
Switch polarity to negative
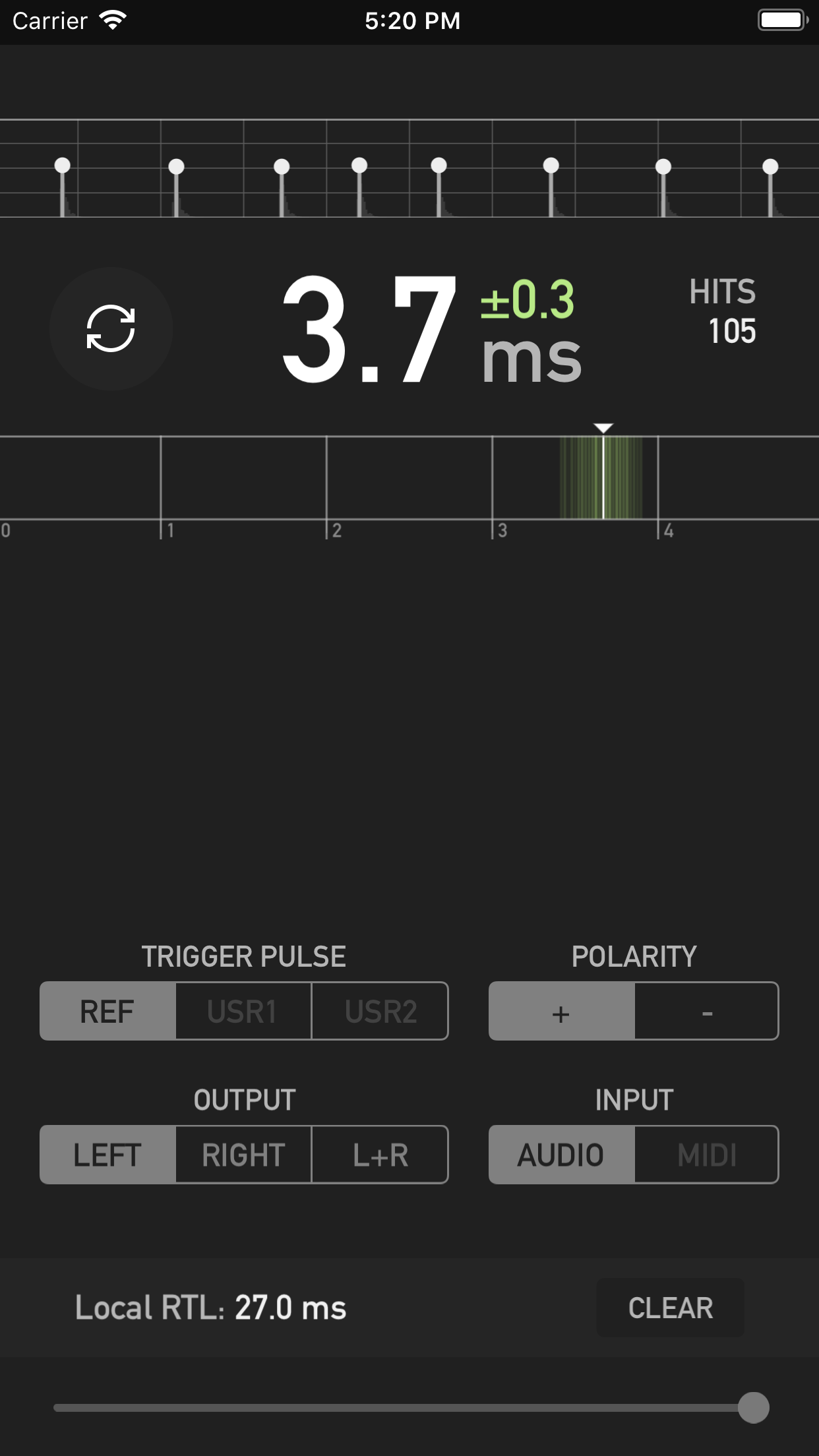706,1011
